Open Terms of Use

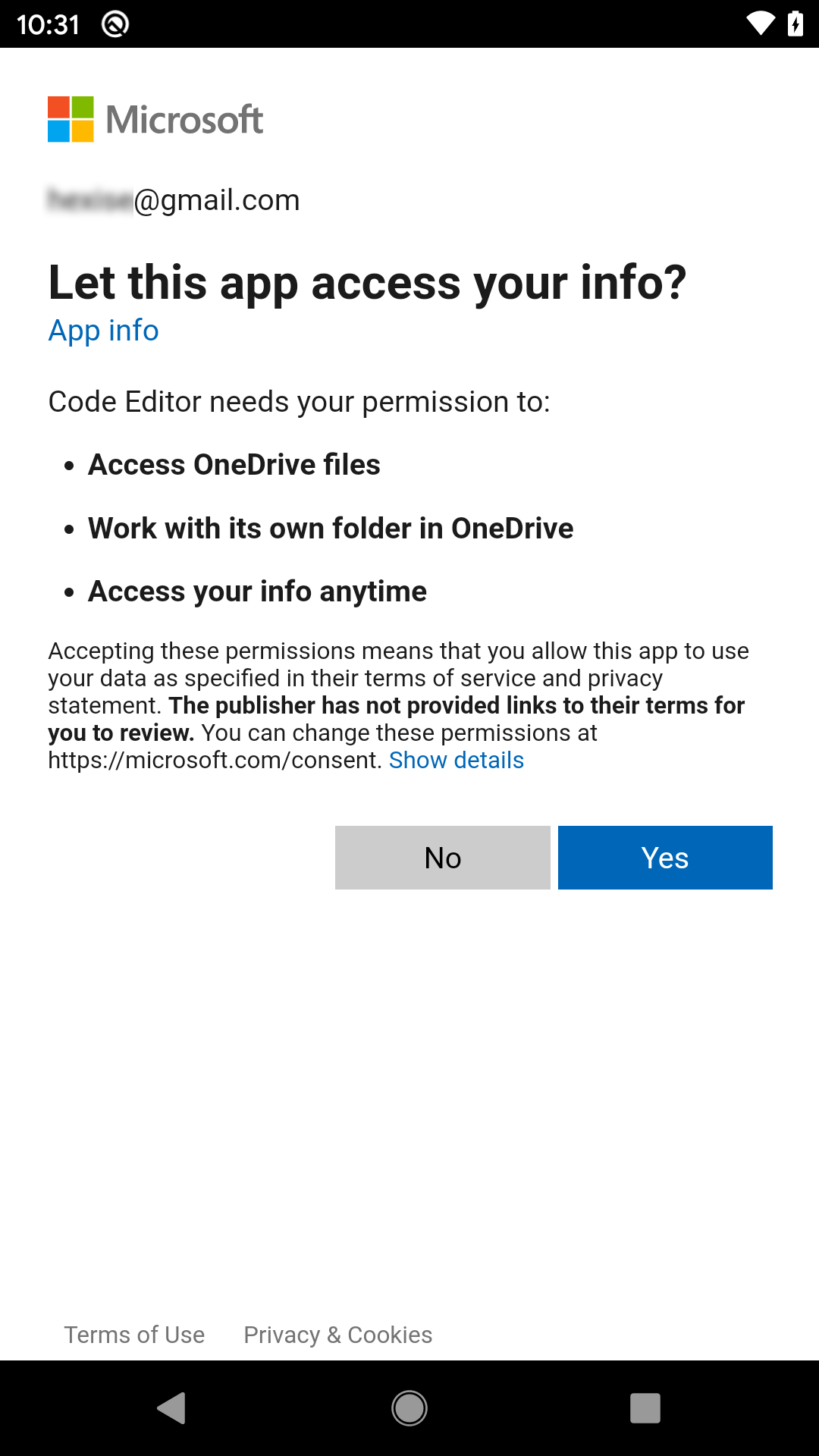pos(134,1335)
